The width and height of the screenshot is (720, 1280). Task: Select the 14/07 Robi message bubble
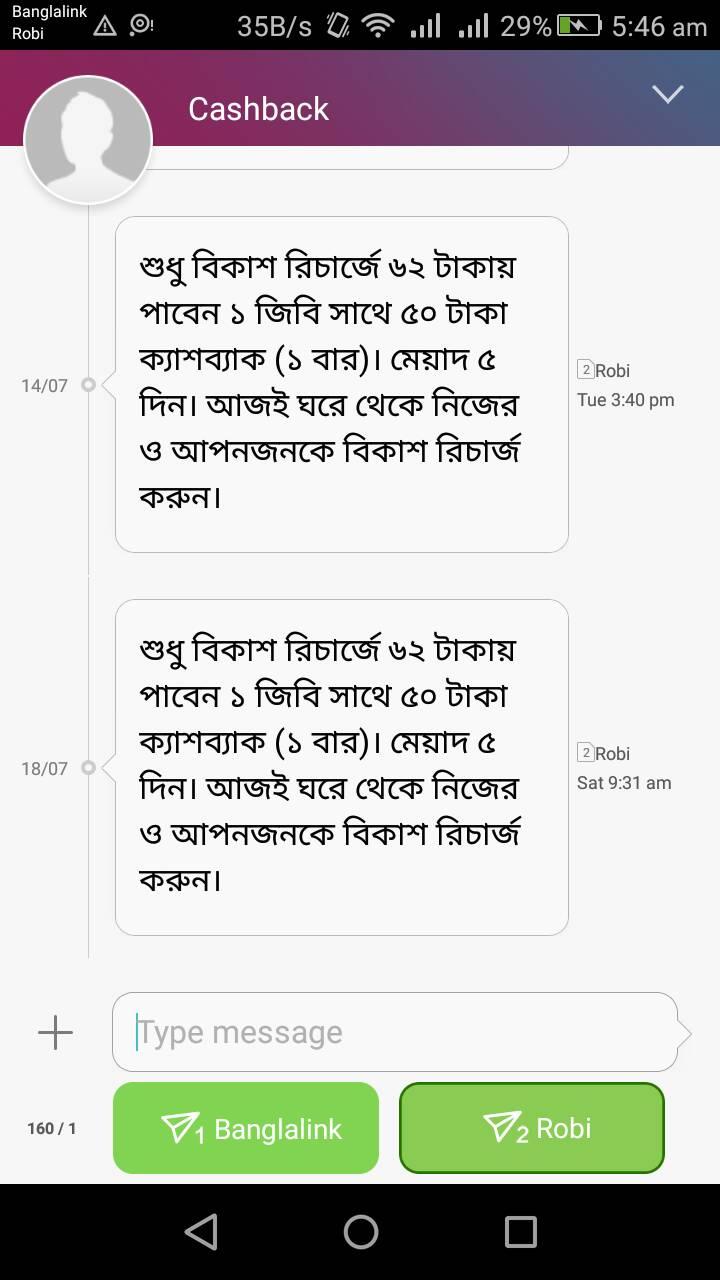click(x=342, y=384)
